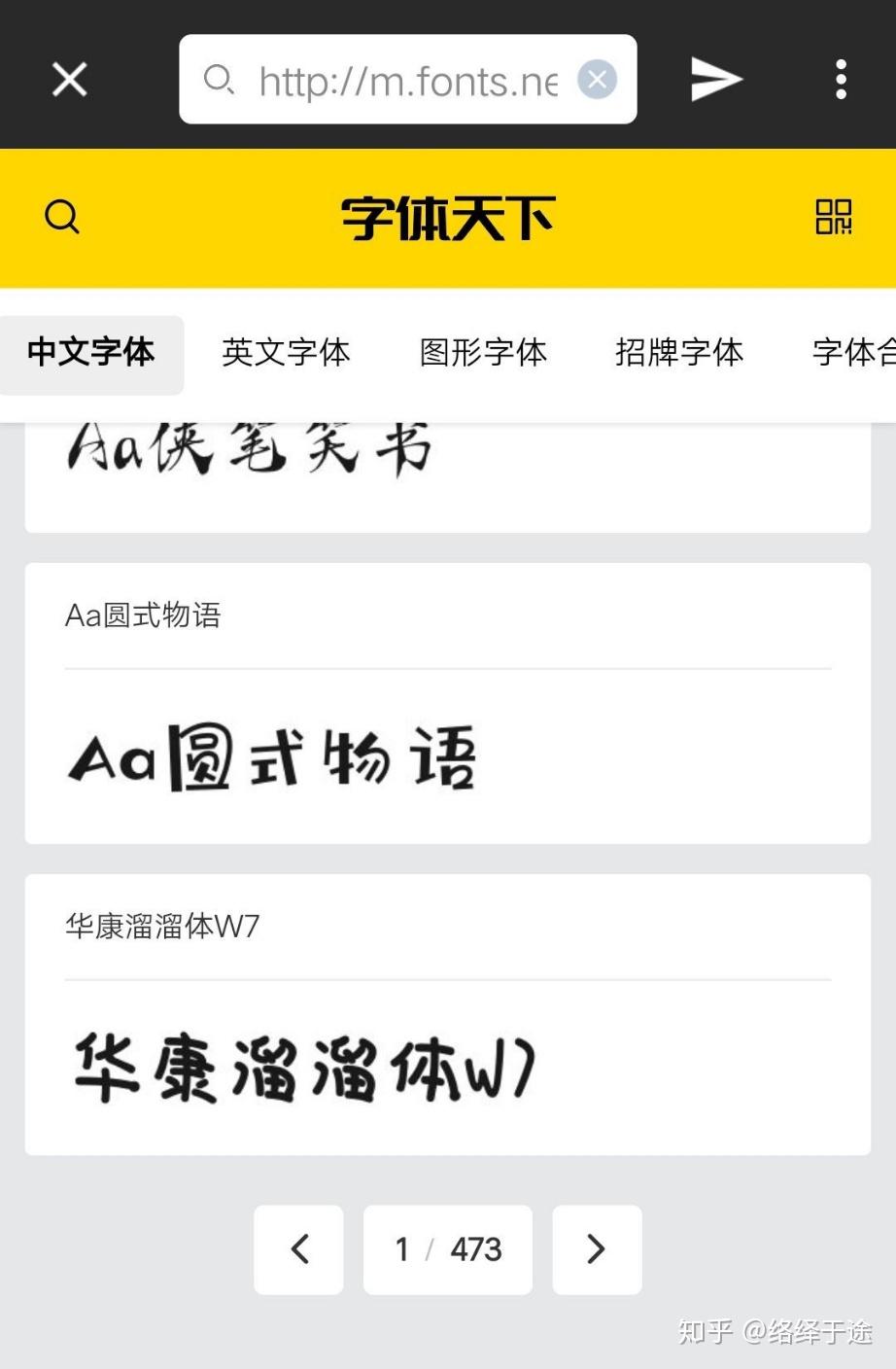896x1369 pixels.
Task: Open the site search magnifier
Action: [x=62, y=217]
